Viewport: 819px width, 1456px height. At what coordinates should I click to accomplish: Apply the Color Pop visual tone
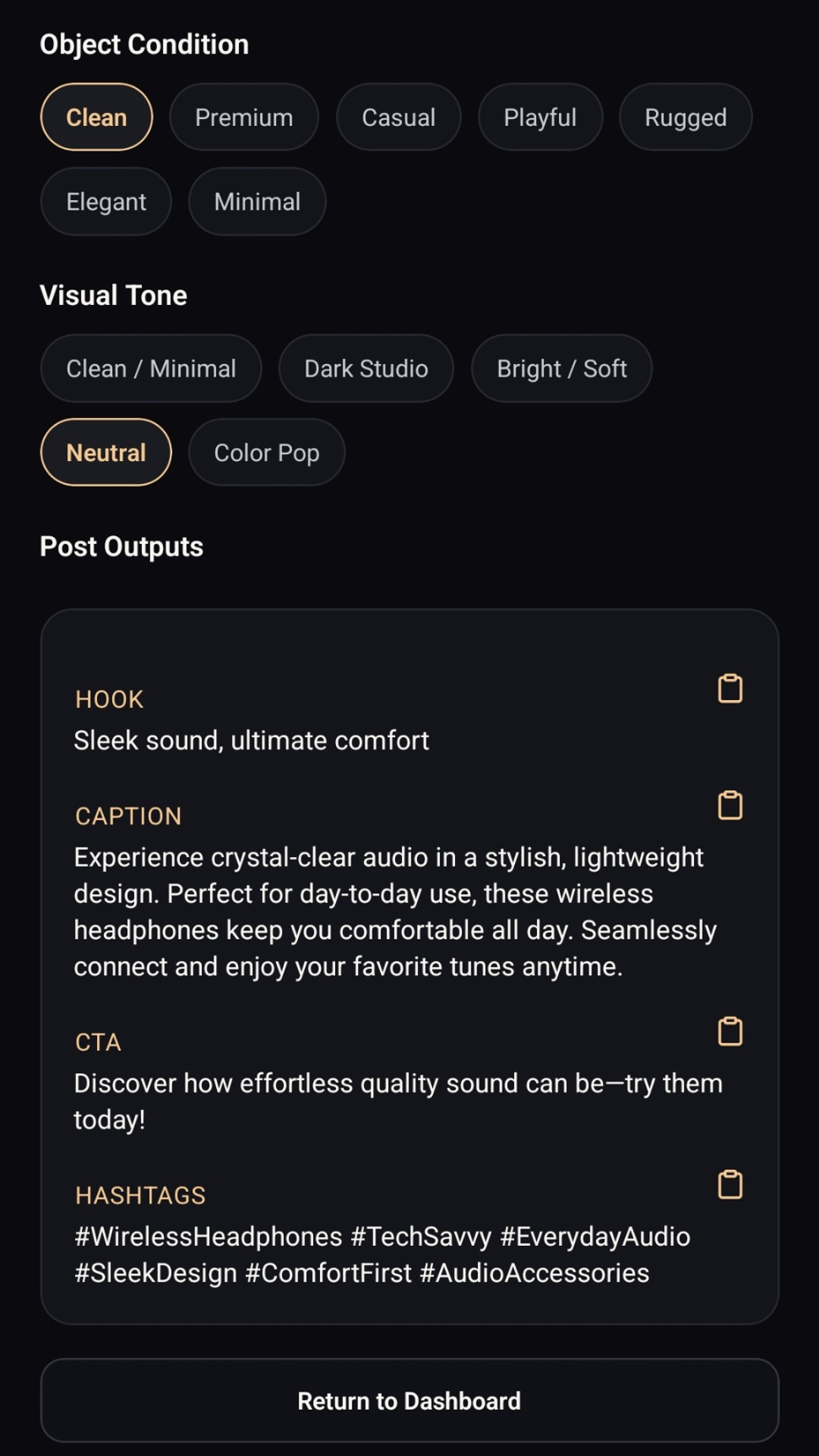click(x=266, y=452)
